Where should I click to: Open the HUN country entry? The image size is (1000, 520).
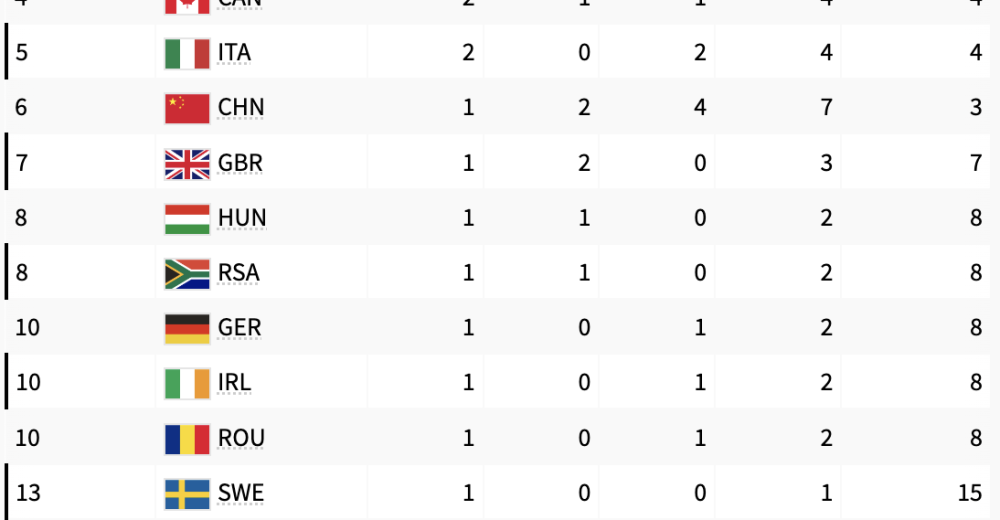242,218
